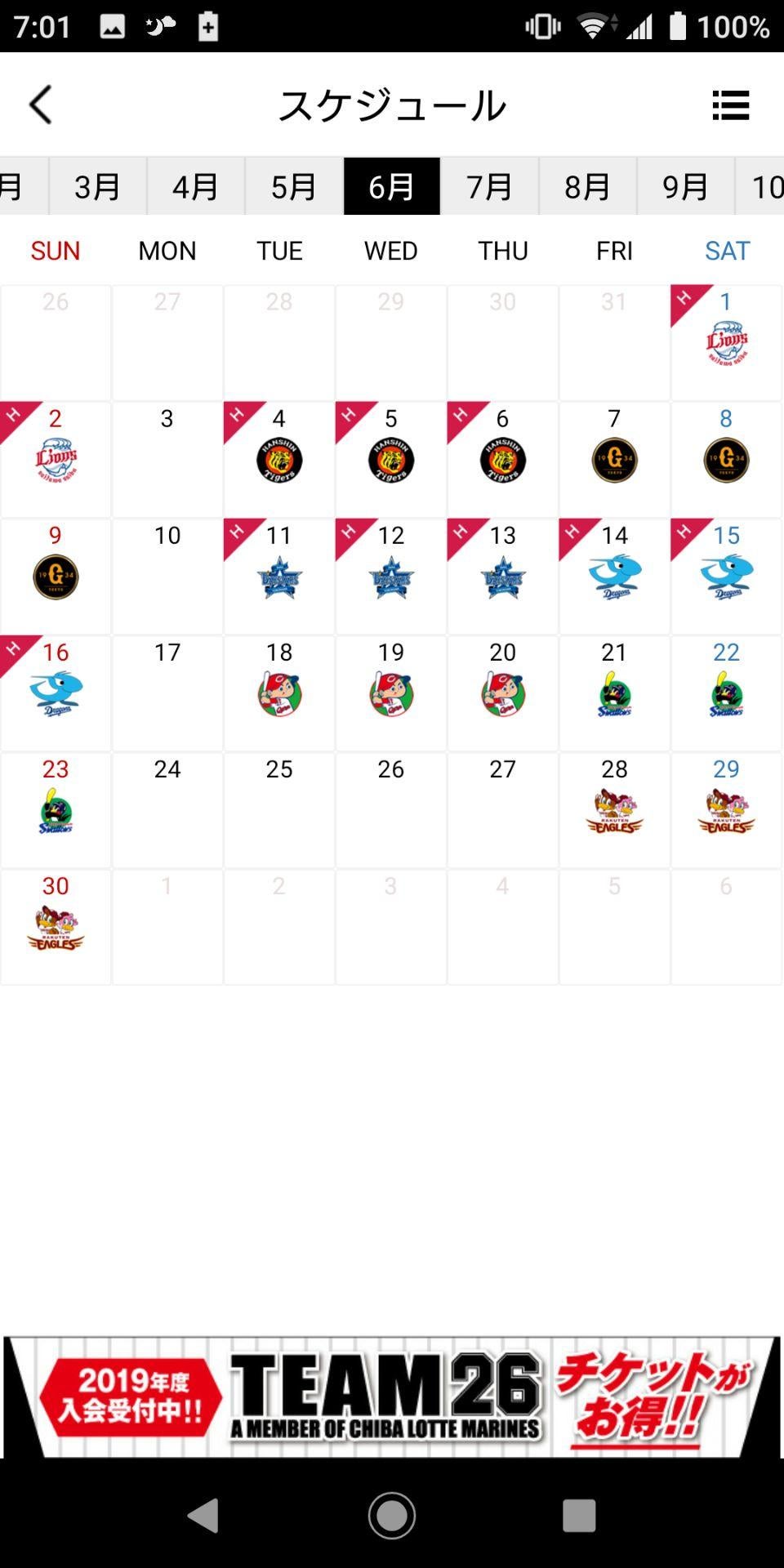The height and width of the screenshot is (1568, 784).
Task: Select the 8月 month tab
Action: [x=587, y=187]
